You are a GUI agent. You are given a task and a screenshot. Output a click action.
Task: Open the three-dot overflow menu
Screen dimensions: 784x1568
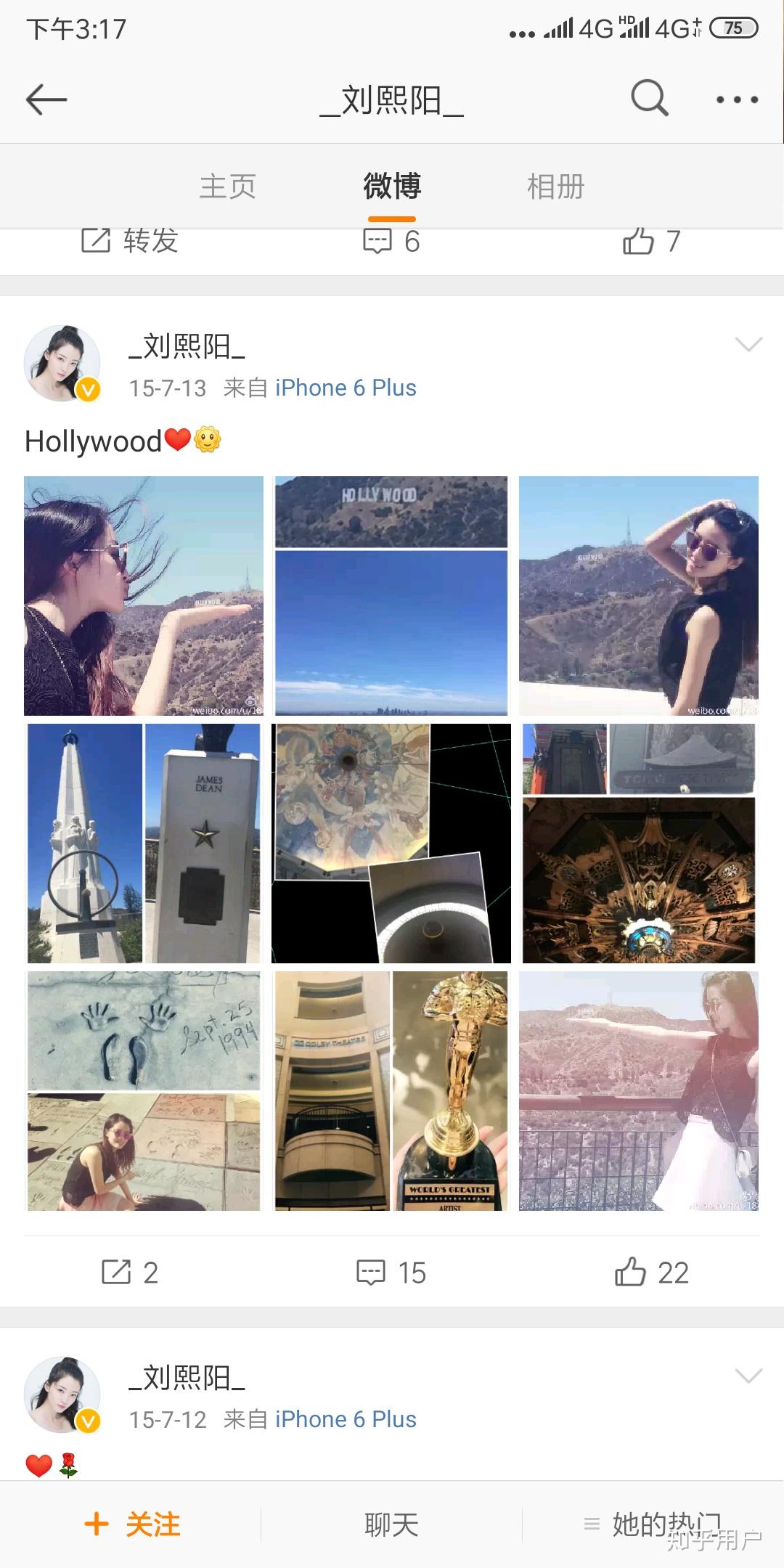pos(737,99)
